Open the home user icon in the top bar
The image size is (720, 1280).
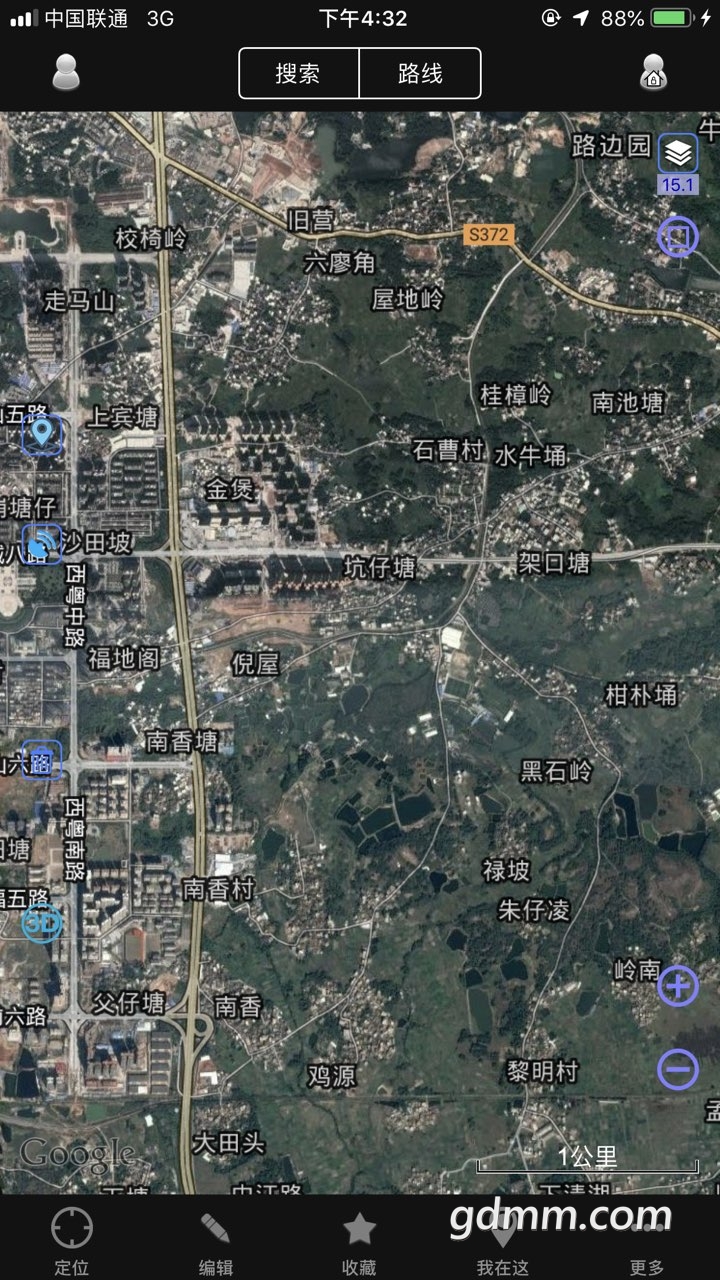tap(653, 73)
